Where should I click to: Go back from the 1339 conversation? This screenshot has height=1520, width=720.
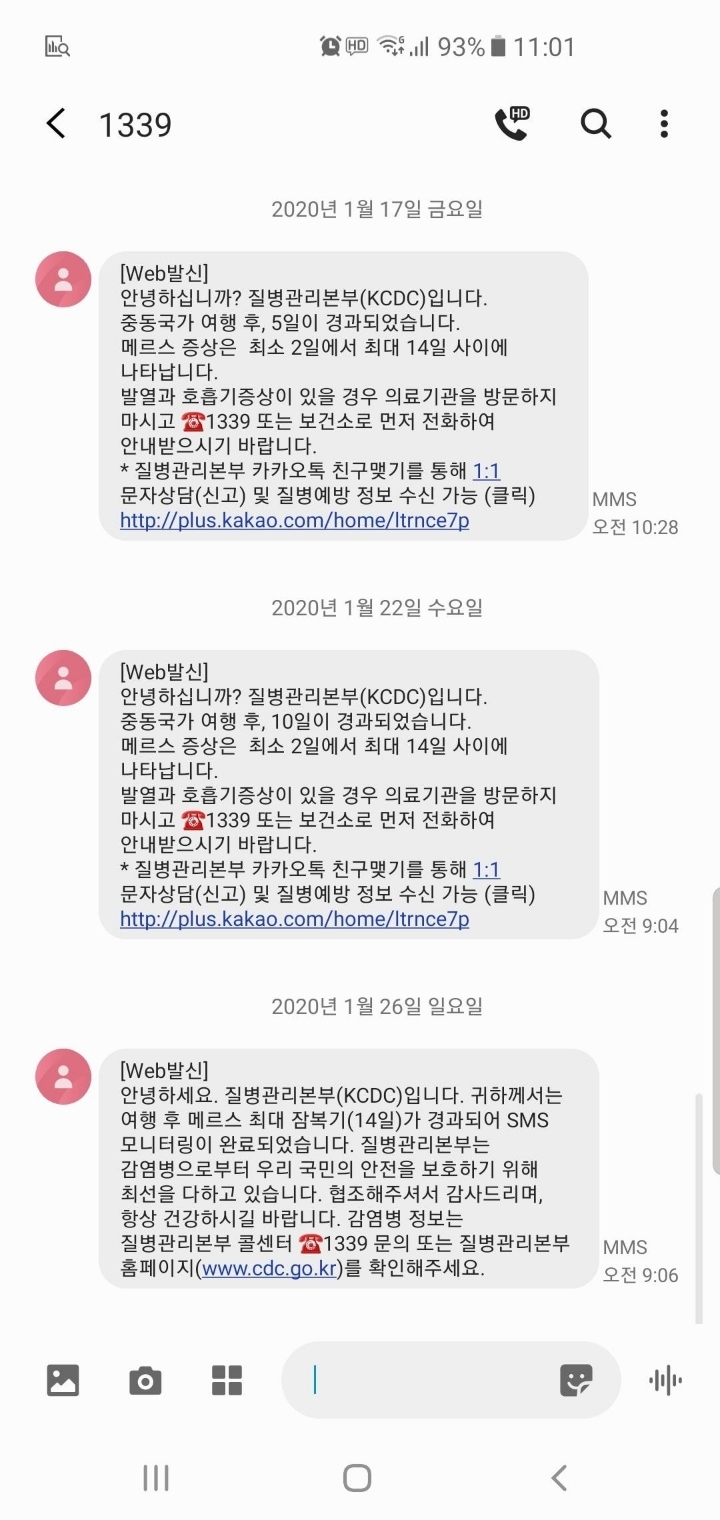click(x=56, y=124)
